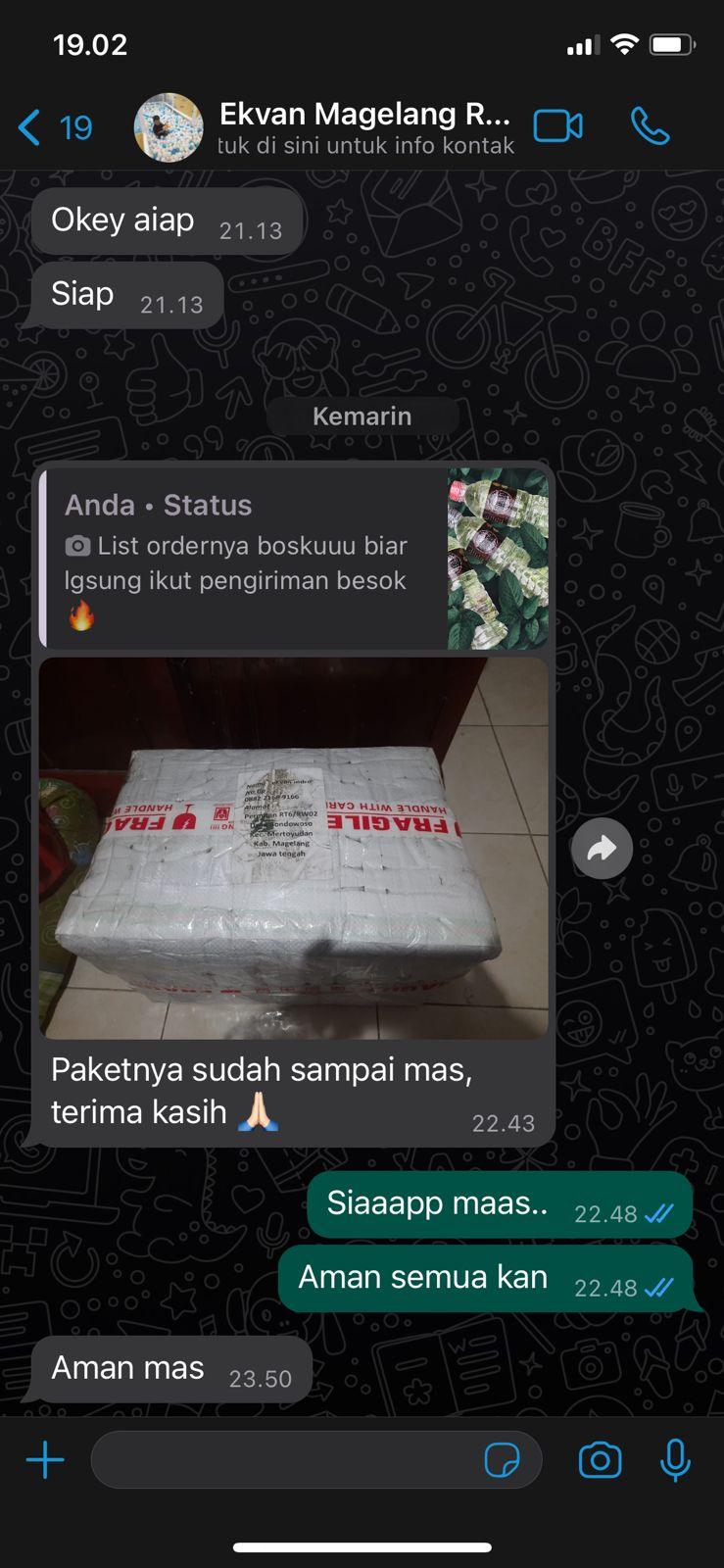This screenshot has width=724, height=1568.
Task: Open the camera to send a photo
Action: 600,1460
